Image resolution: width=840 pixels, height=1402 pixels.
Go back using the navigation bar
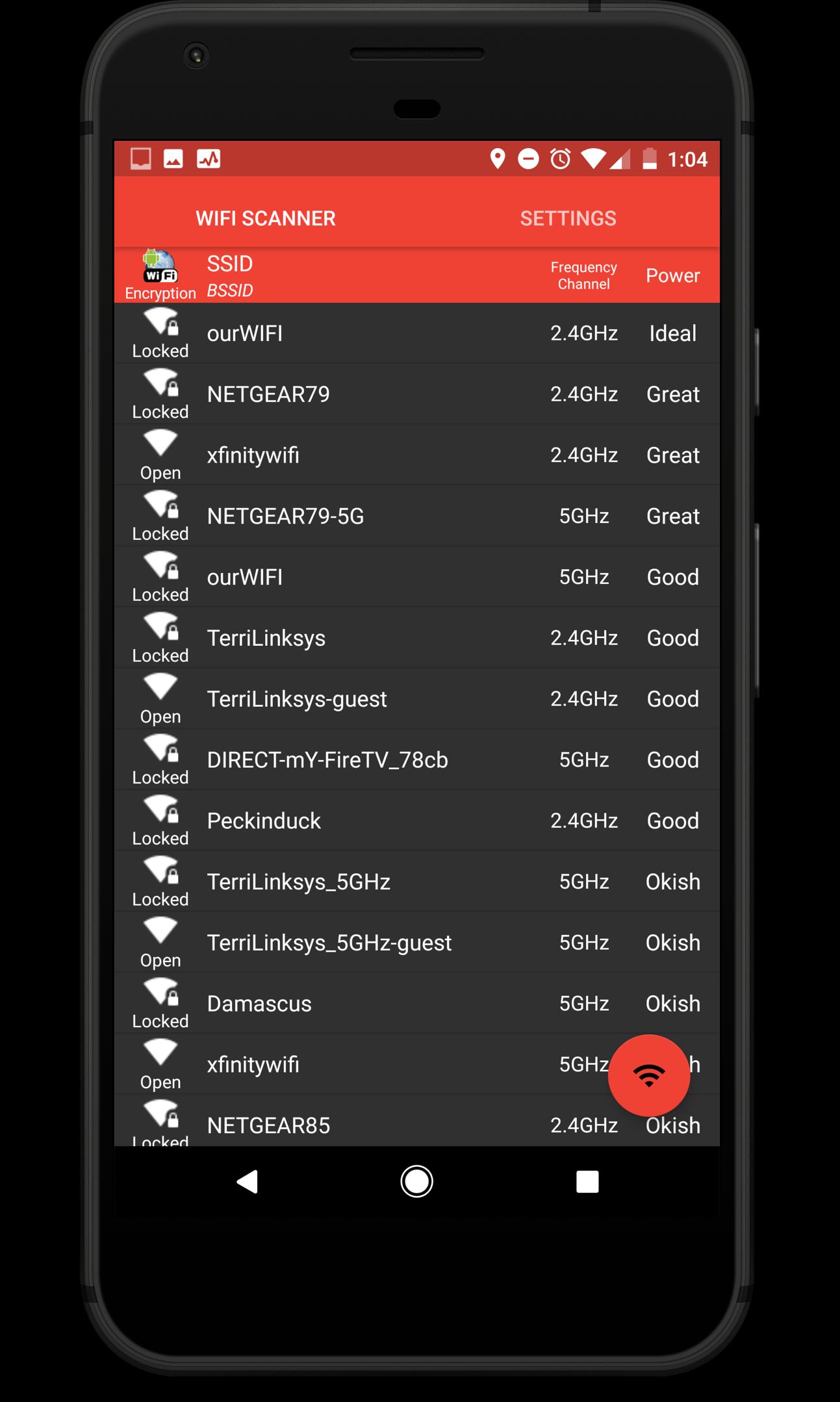click(x=247, y=1182)
